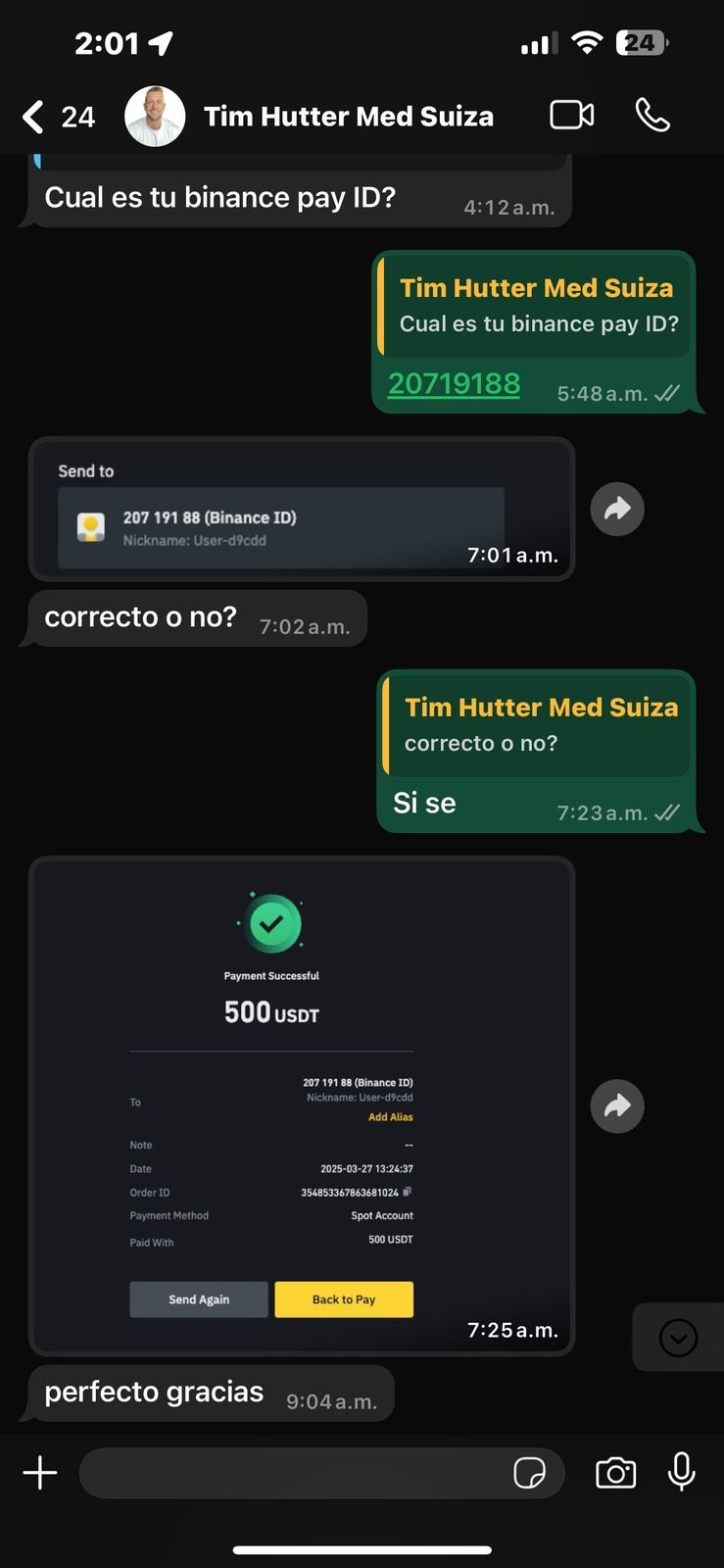Viewport: 724px width, 1568px height.
Task: Start a video call
Action: 571,116
